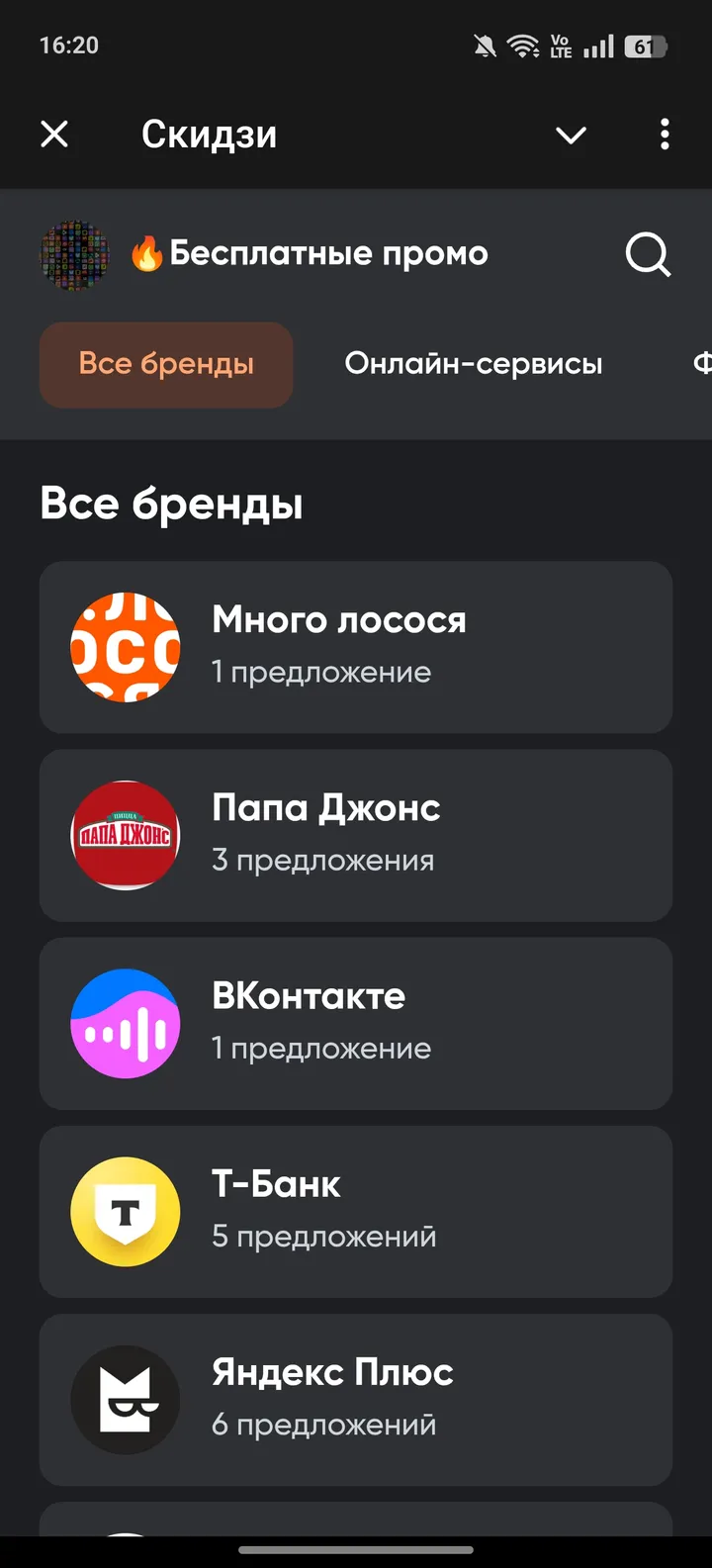This screenshot has height=1568, width=712.
Task: View Папа Джонс promo offers
Action: tap(356, 835)
